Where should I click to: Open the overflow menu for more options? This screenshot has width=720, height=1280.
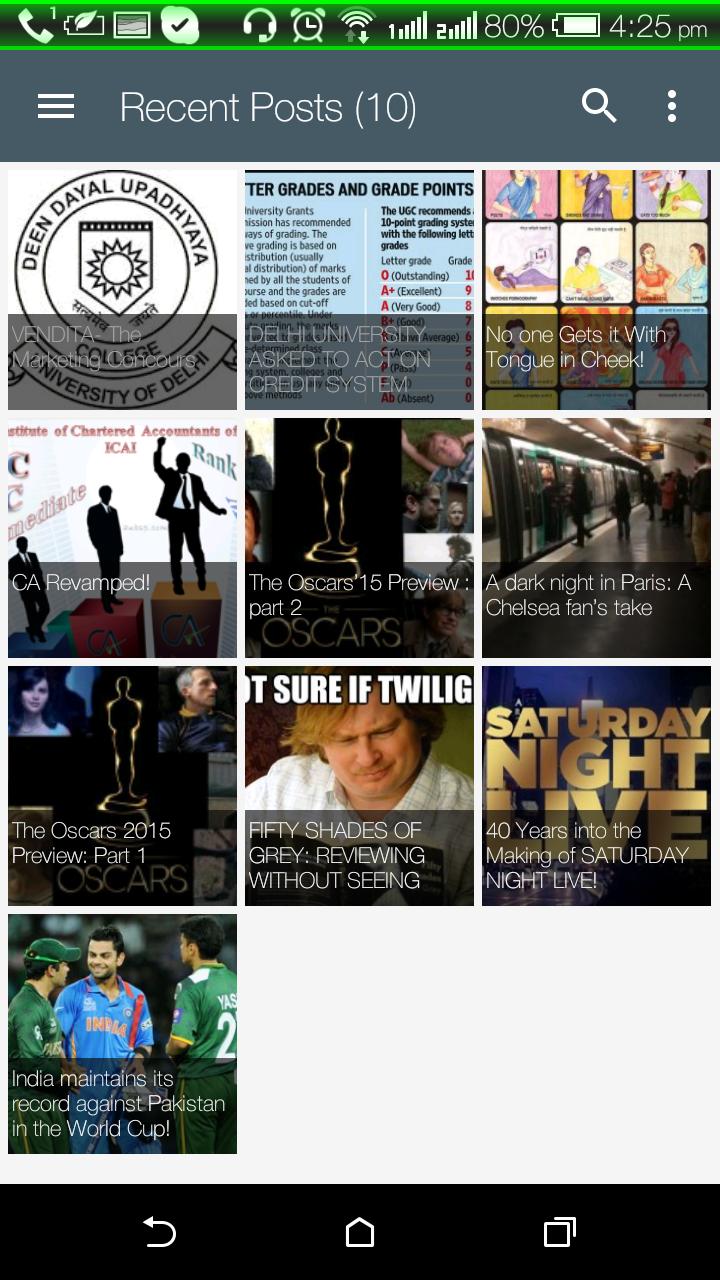pyautogui.click(x=671, y=105)
